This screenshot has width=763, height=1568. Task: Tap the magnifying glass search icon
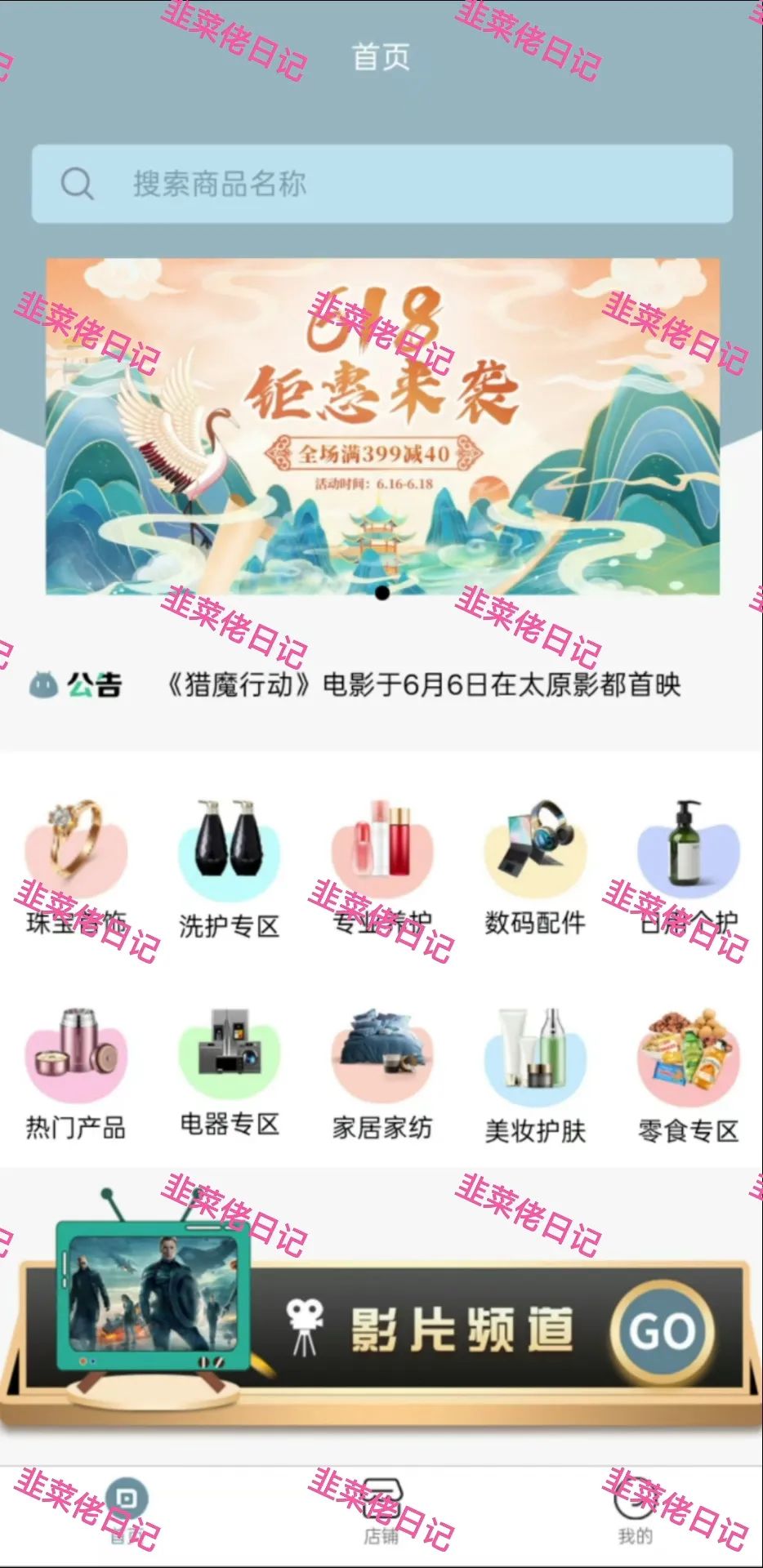78,183
